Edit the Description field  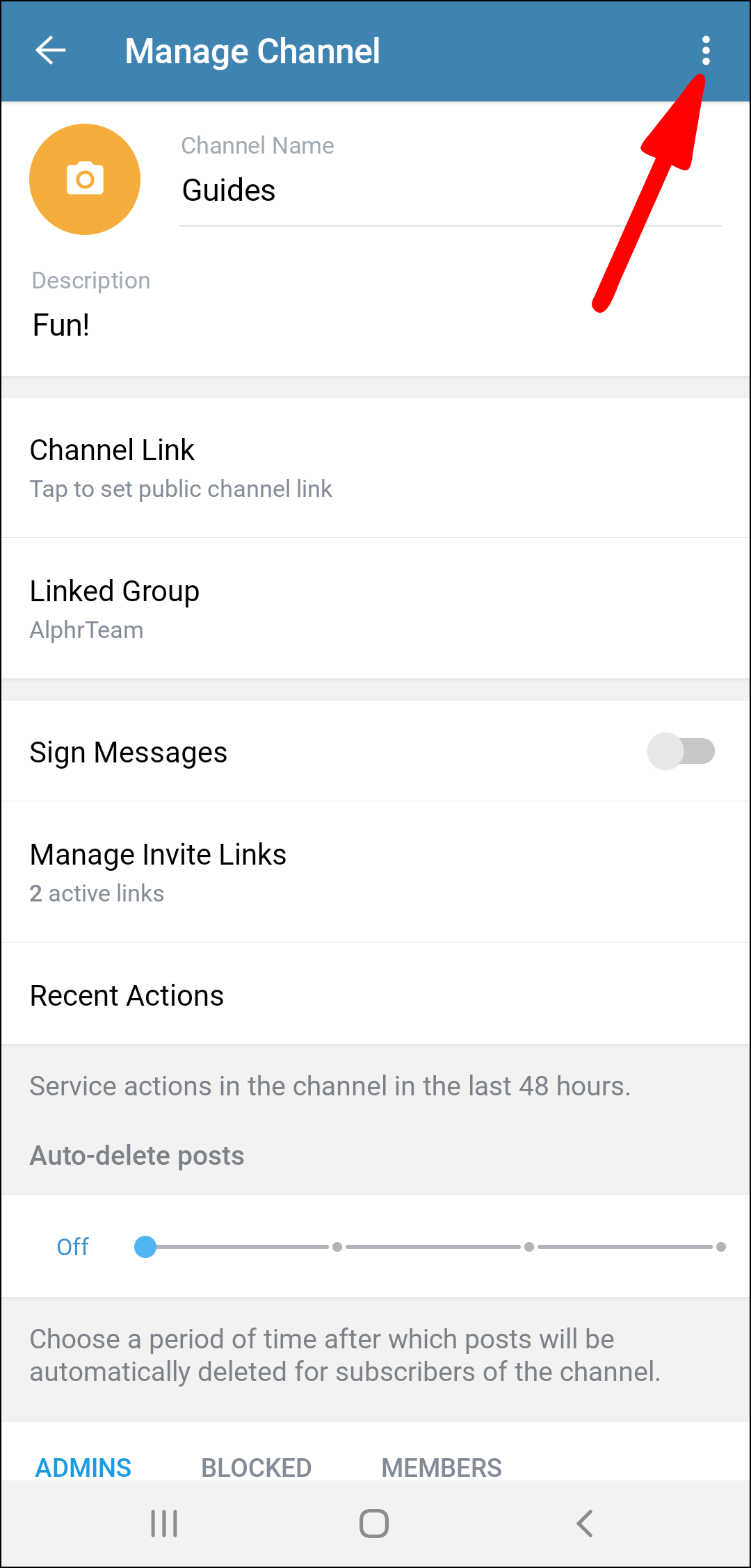[x=375, y=325]
